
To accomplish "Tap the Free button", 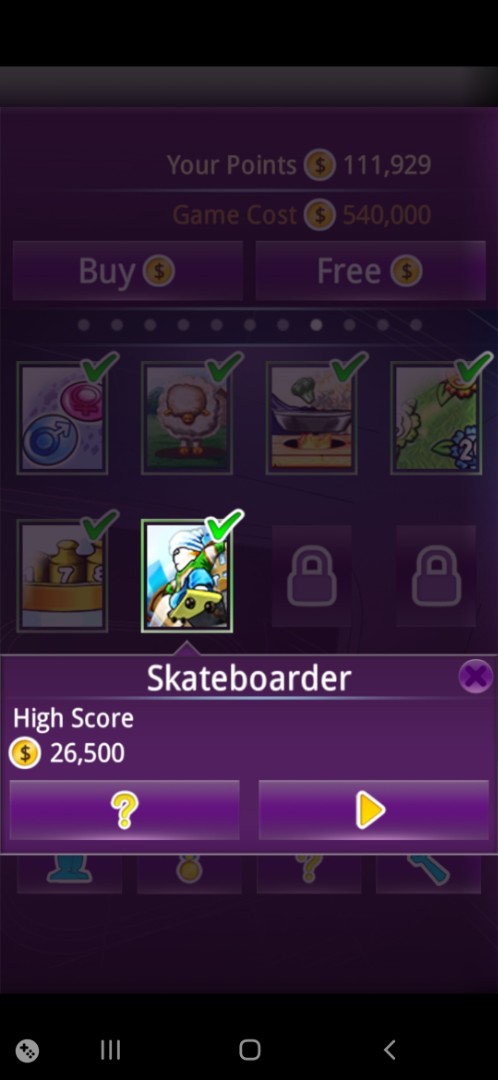I will click(371, 271).
